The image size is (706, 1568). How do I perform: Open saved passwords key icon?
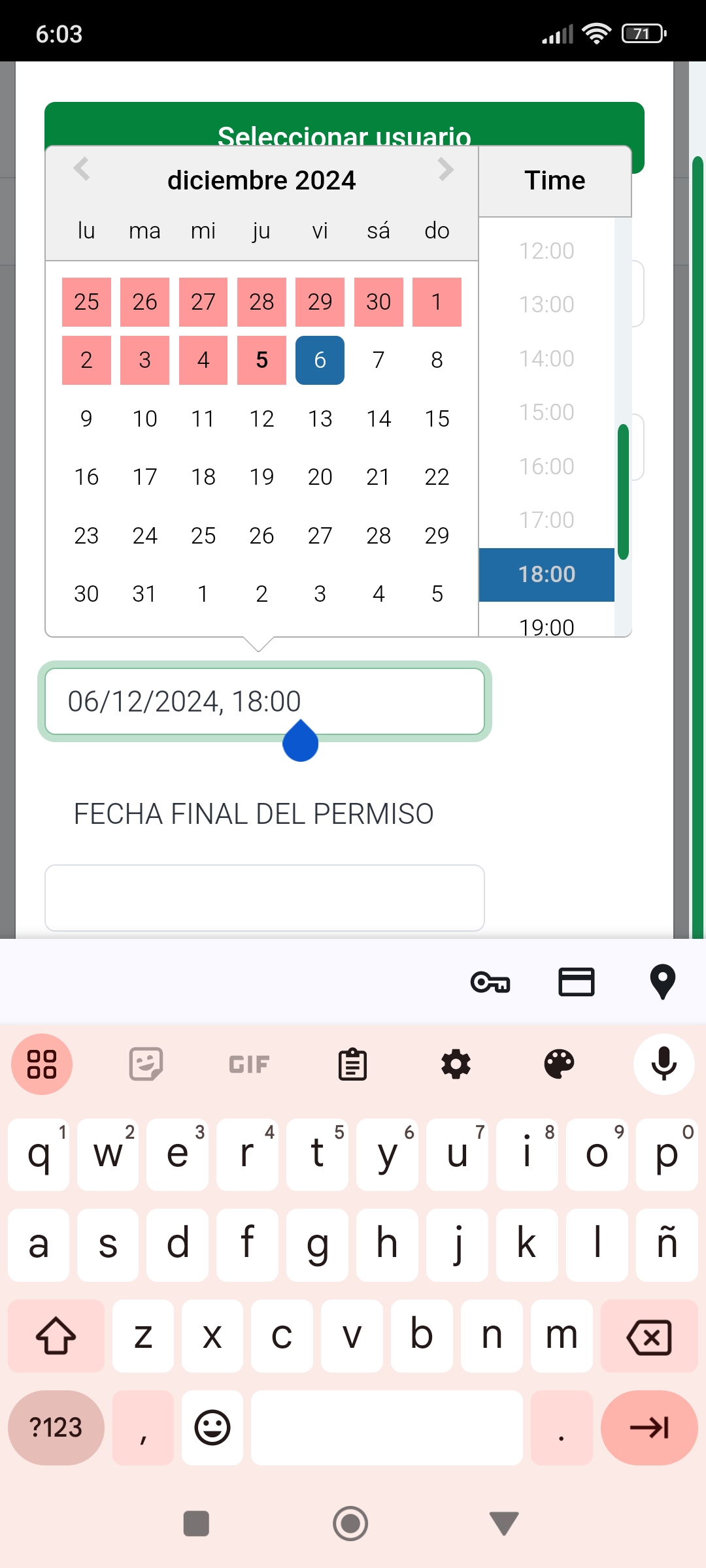pos(490,982)
